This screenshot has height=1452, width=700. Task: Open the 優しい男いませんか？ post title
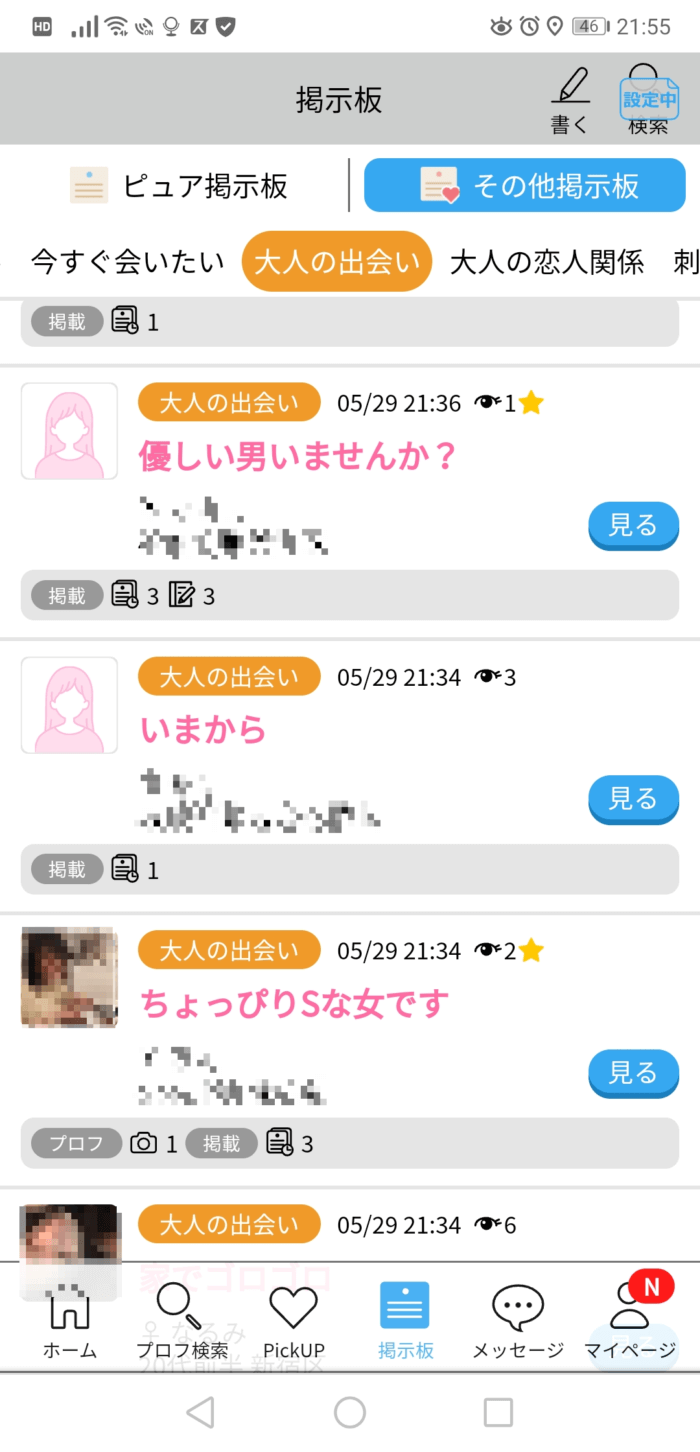click(x=298, y=457)
